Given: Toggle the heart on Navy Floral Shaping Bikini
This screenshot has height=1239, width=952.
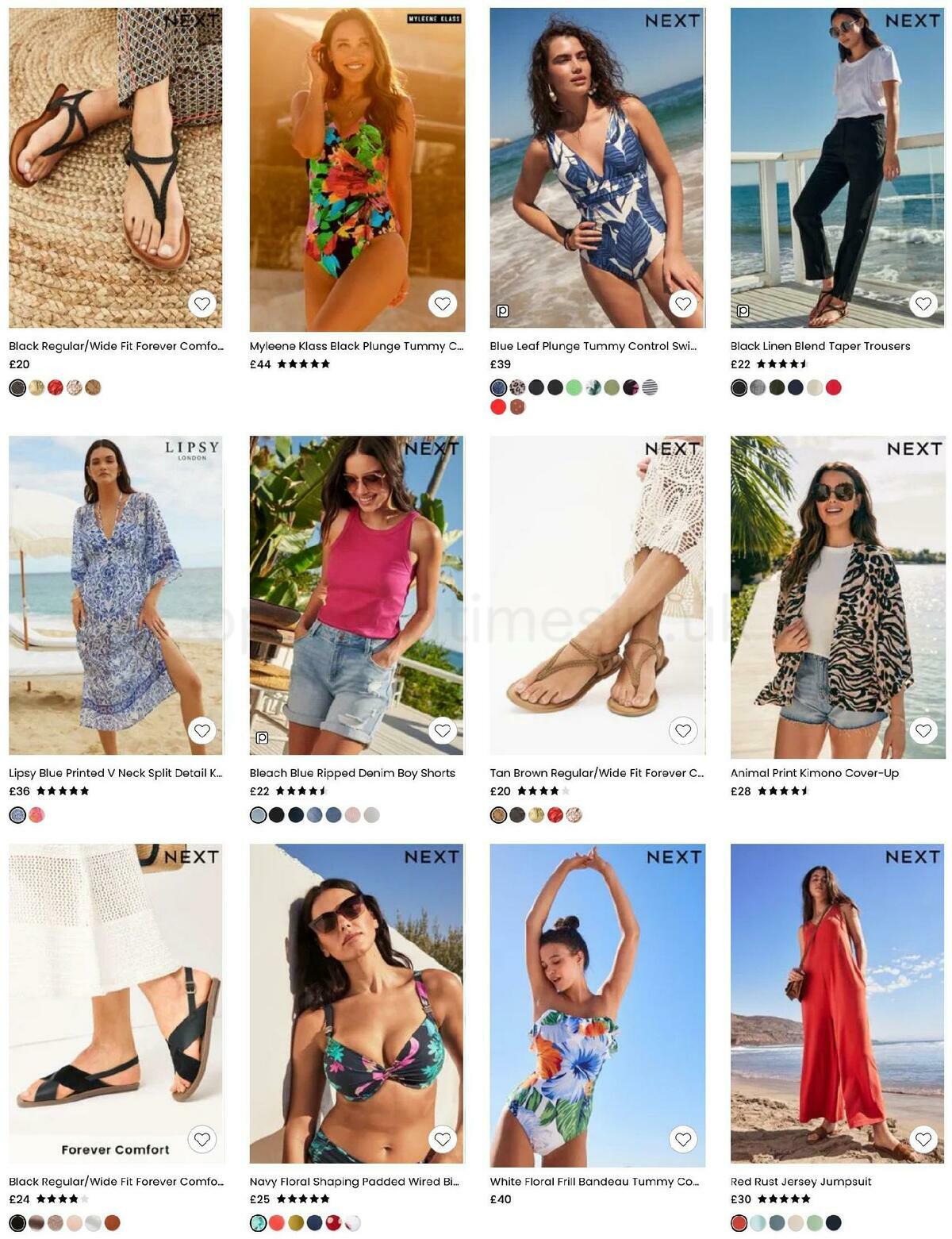Looking at the screenshot, I should click(442, 1138).
